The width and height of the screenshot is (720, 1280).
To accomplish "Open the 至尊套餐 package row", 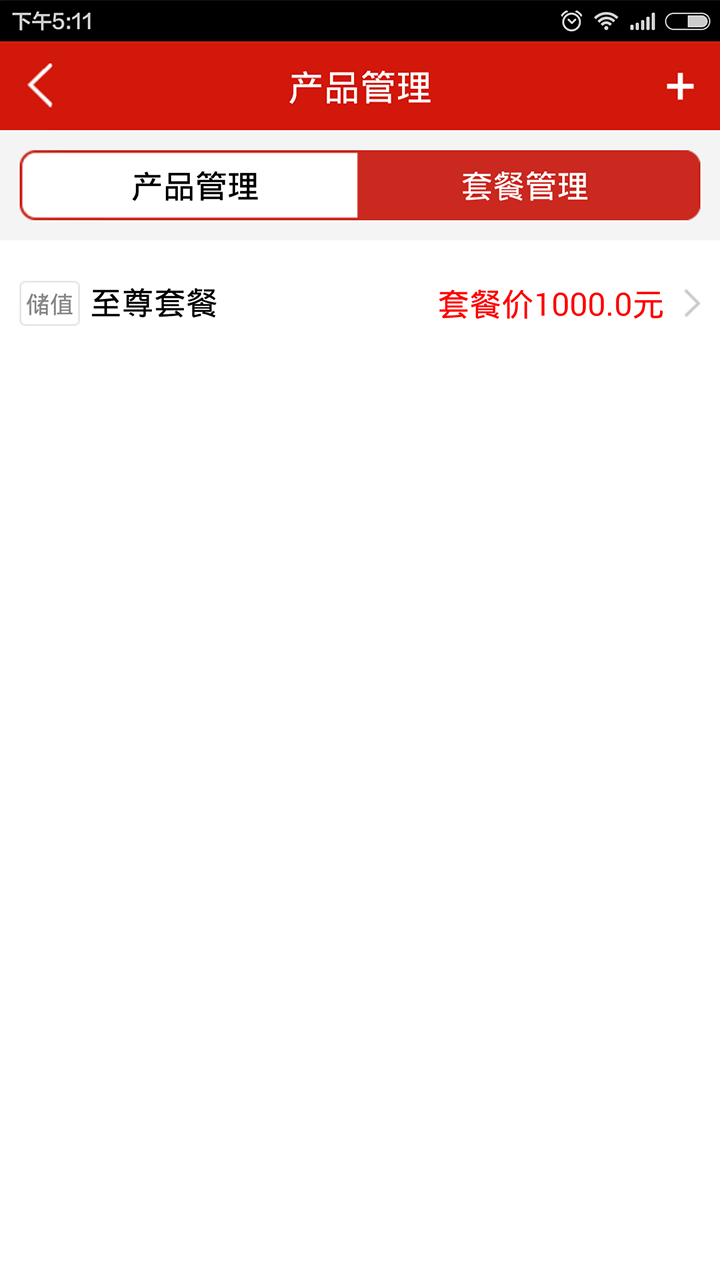I will (x=360, y=304).
